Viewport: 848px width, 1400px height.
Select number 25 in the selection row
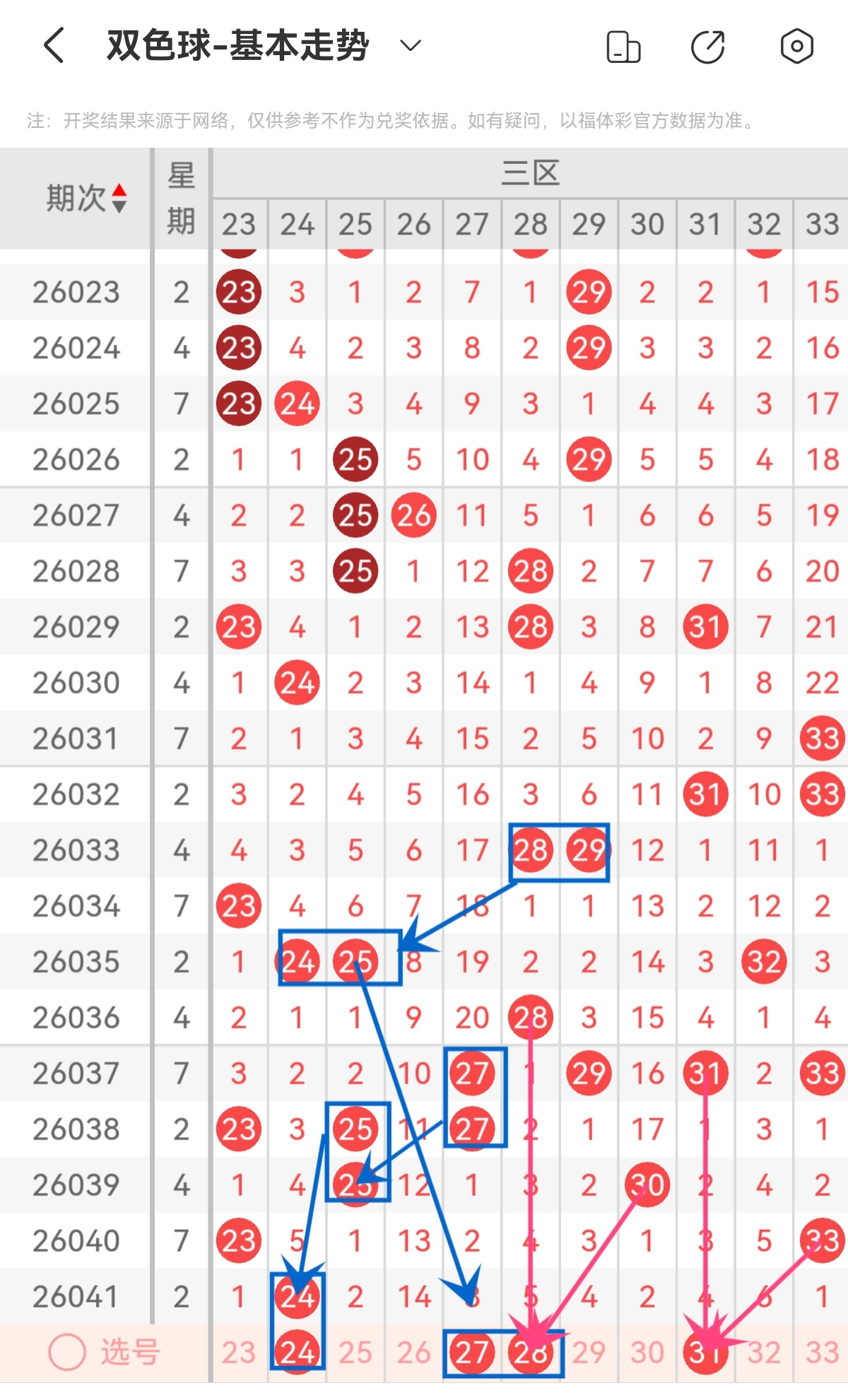point(355,1353)
